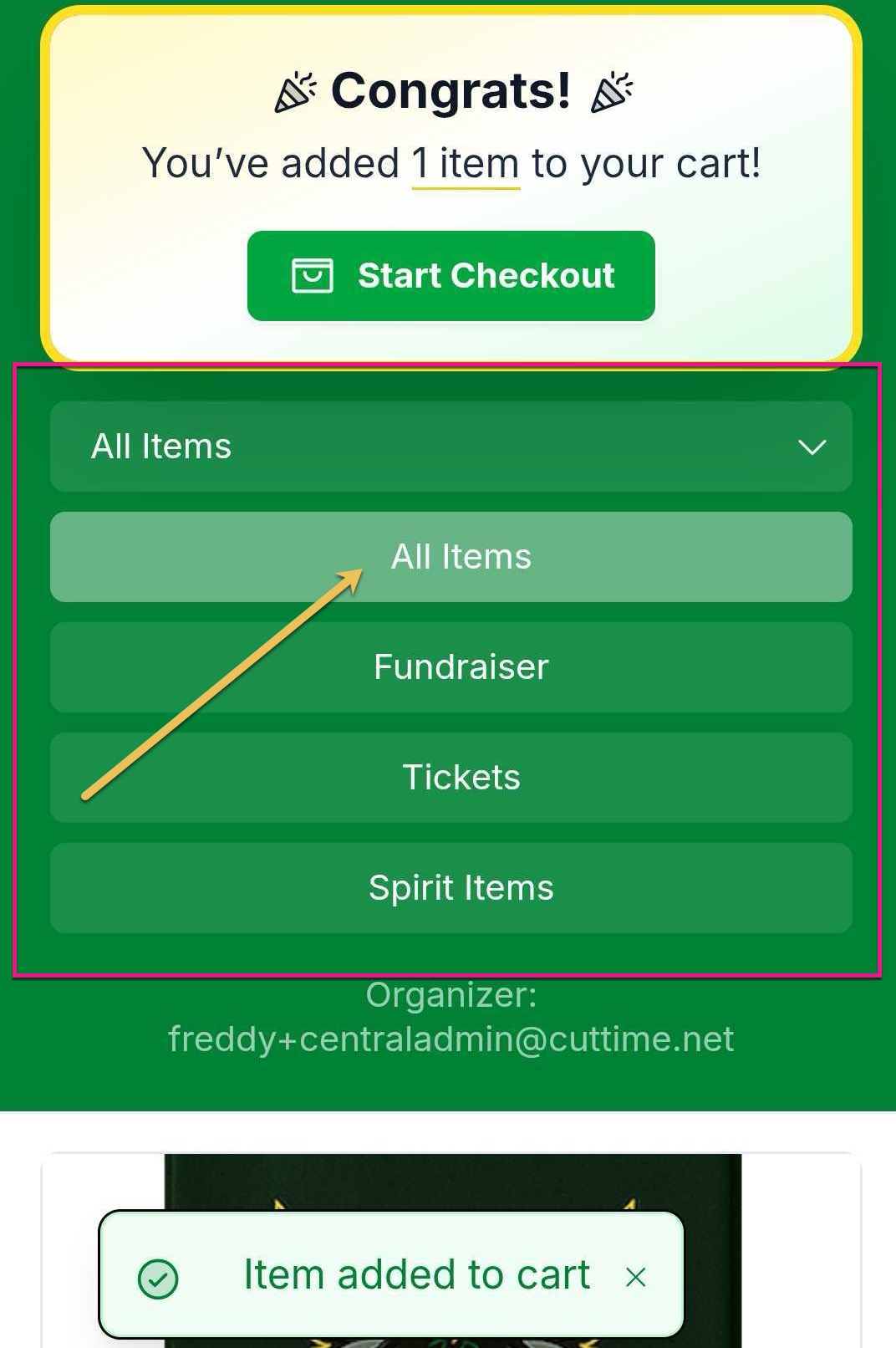Start checkout for the cart
The height and width of the screenshot is (1348, 896).
tap(451, 276)
